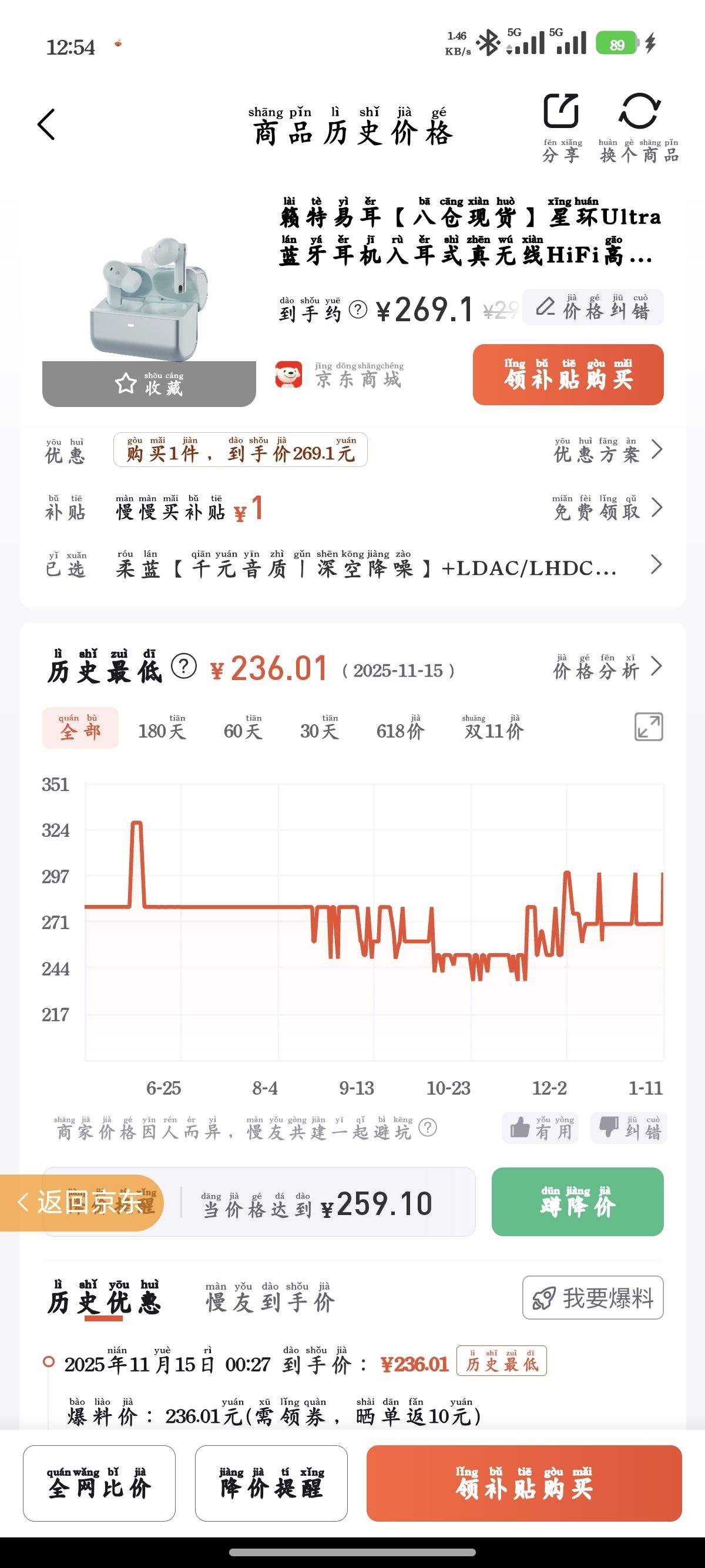Expand the price chart to fullscreen

pos(649,727)
